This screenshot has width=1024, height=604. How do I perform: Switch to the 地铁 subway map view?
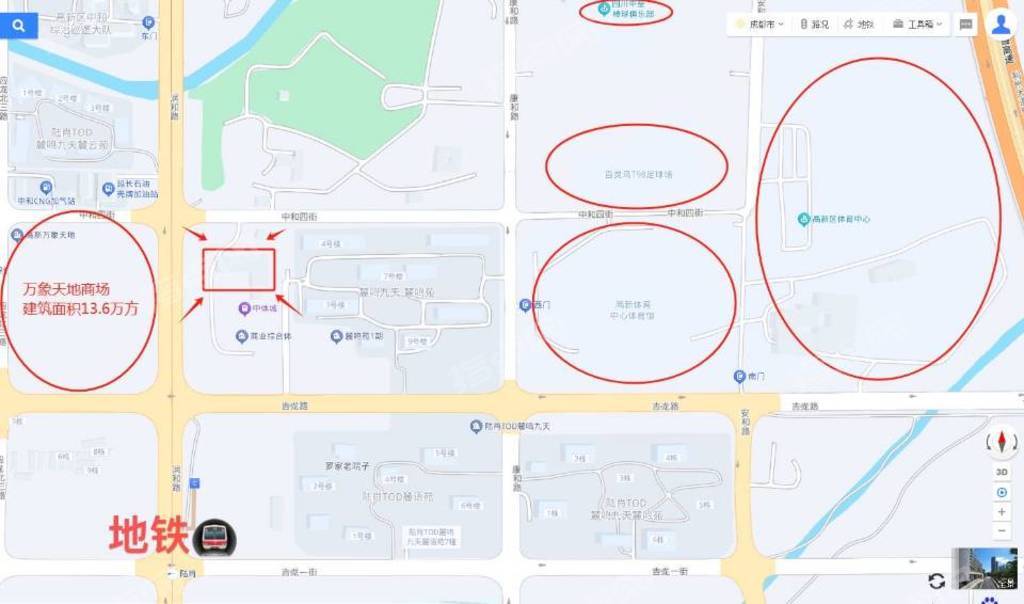[858, 24]
